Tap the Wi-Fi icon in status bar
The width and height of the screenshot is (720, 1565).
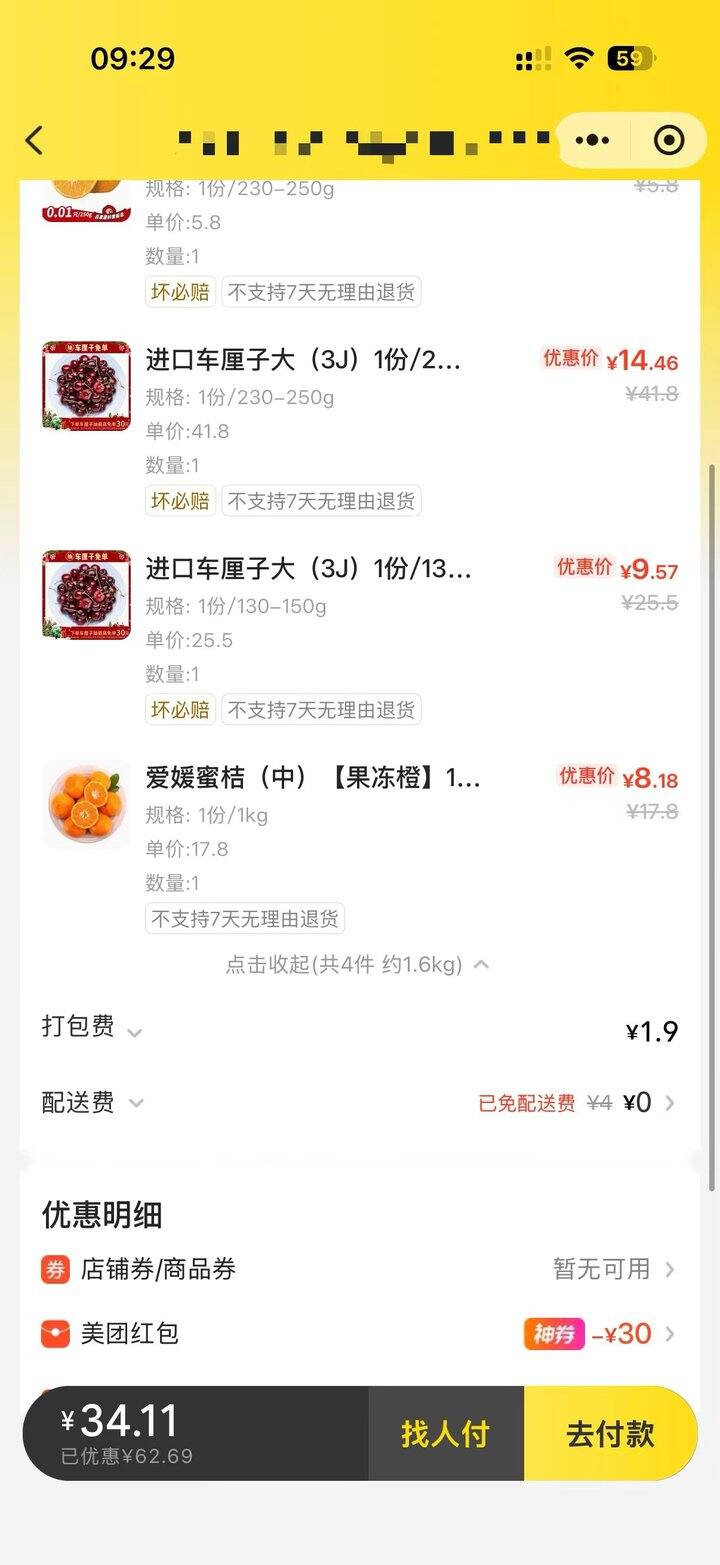point(578,57)
